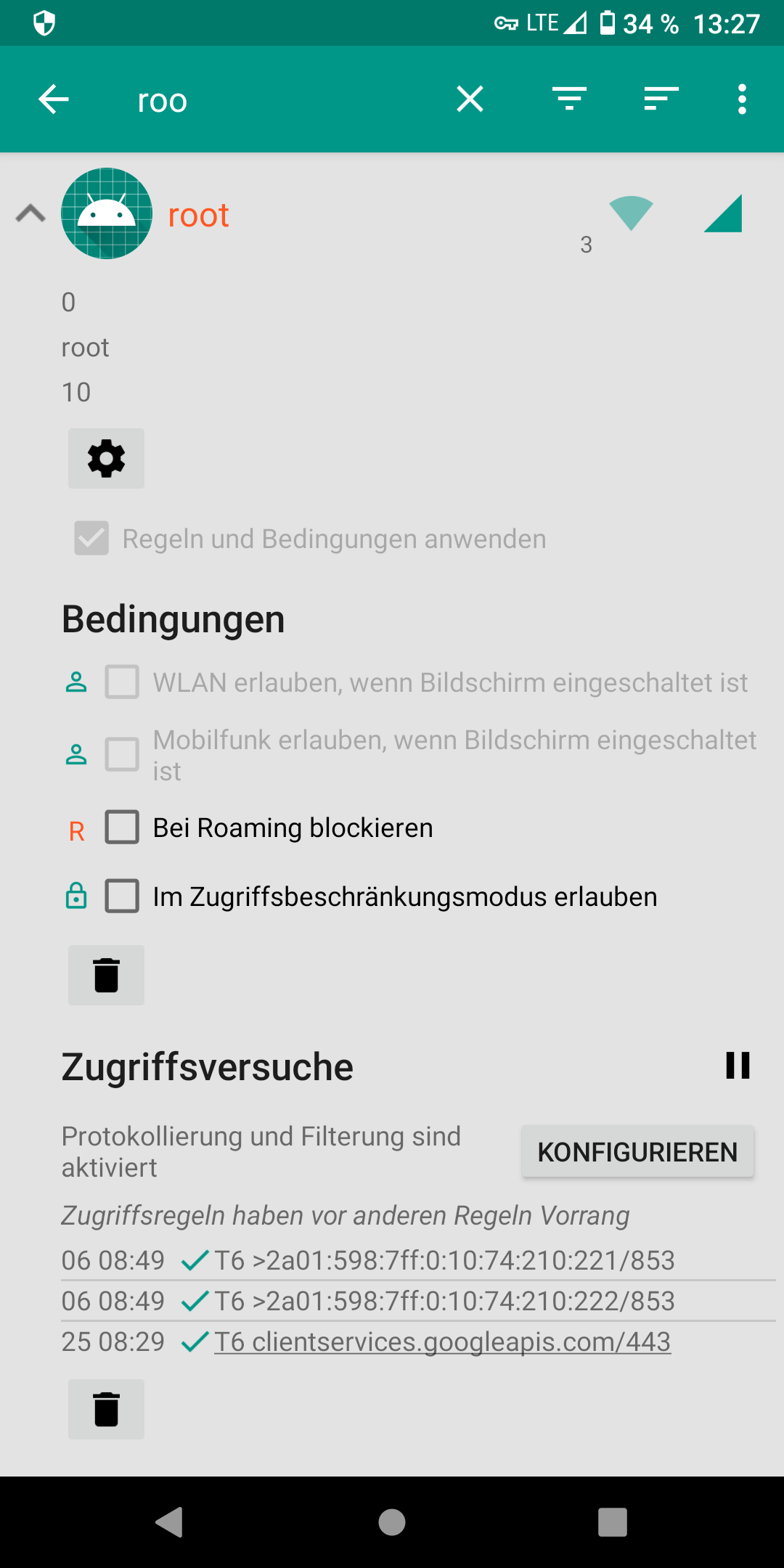Toggle mobile data access for root
This screenshot has width=784, height=1568.
(723, 213)
